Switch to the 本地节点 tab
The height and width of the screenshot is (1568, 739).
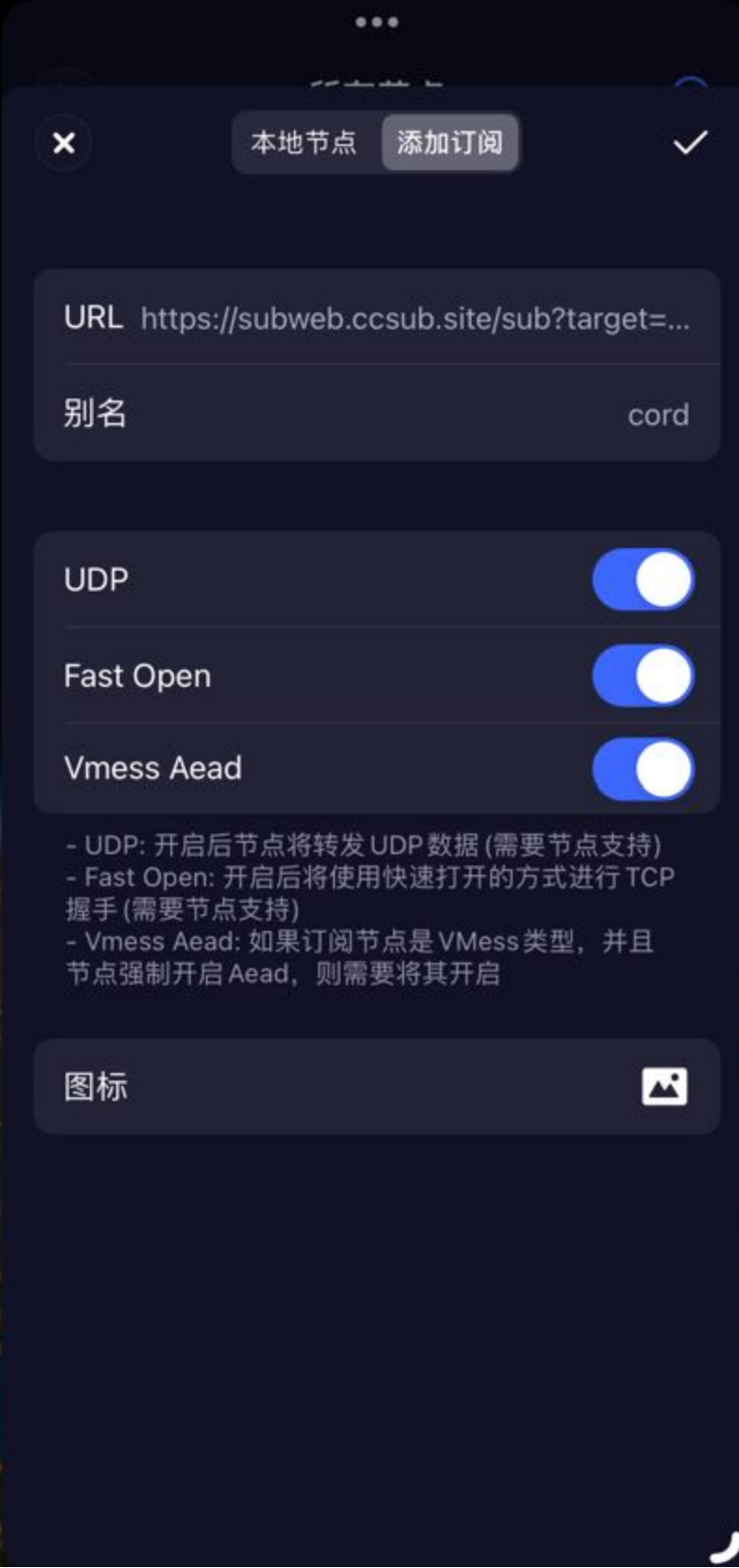(304, 143)
